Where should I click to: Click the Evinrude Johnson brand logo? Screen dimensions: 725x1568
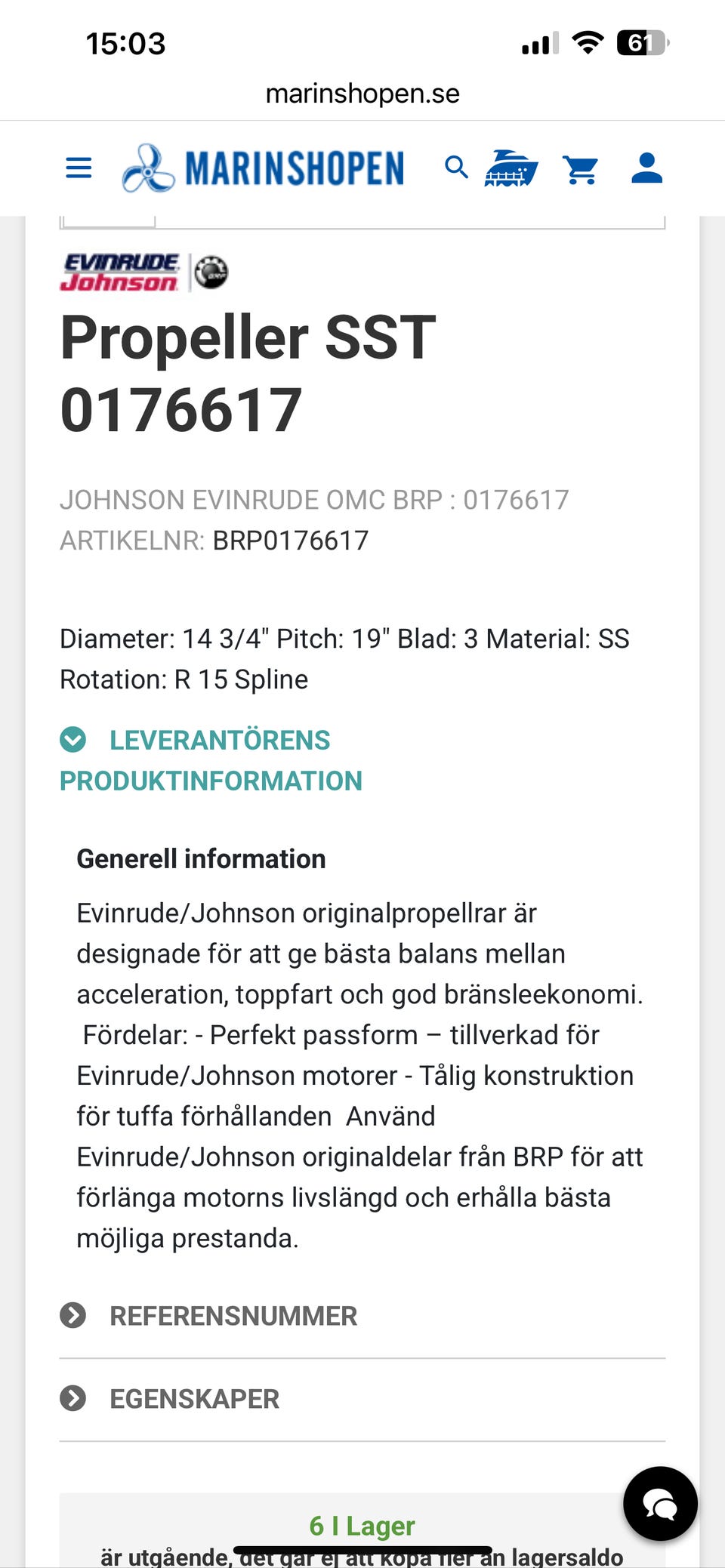119,274
